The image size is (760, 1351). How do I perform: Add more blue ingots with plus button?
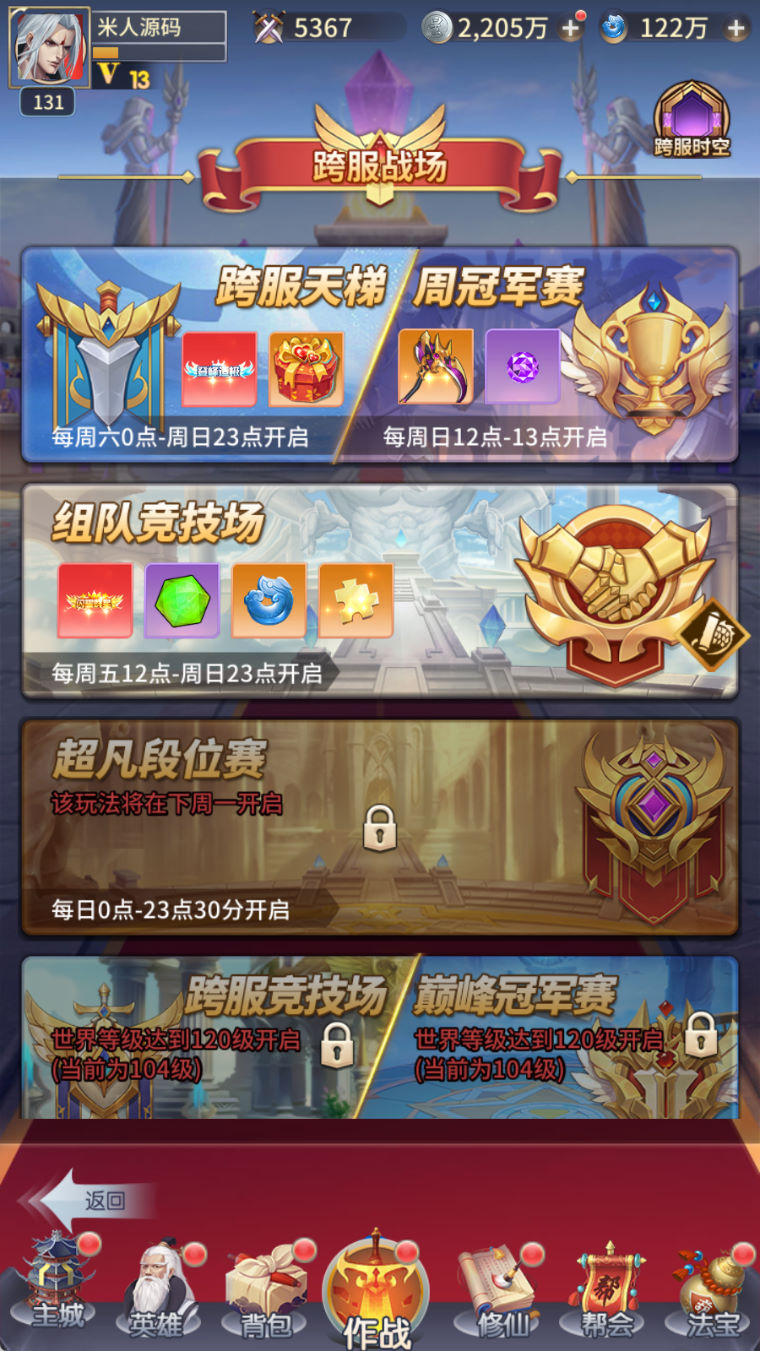(736, 28)
